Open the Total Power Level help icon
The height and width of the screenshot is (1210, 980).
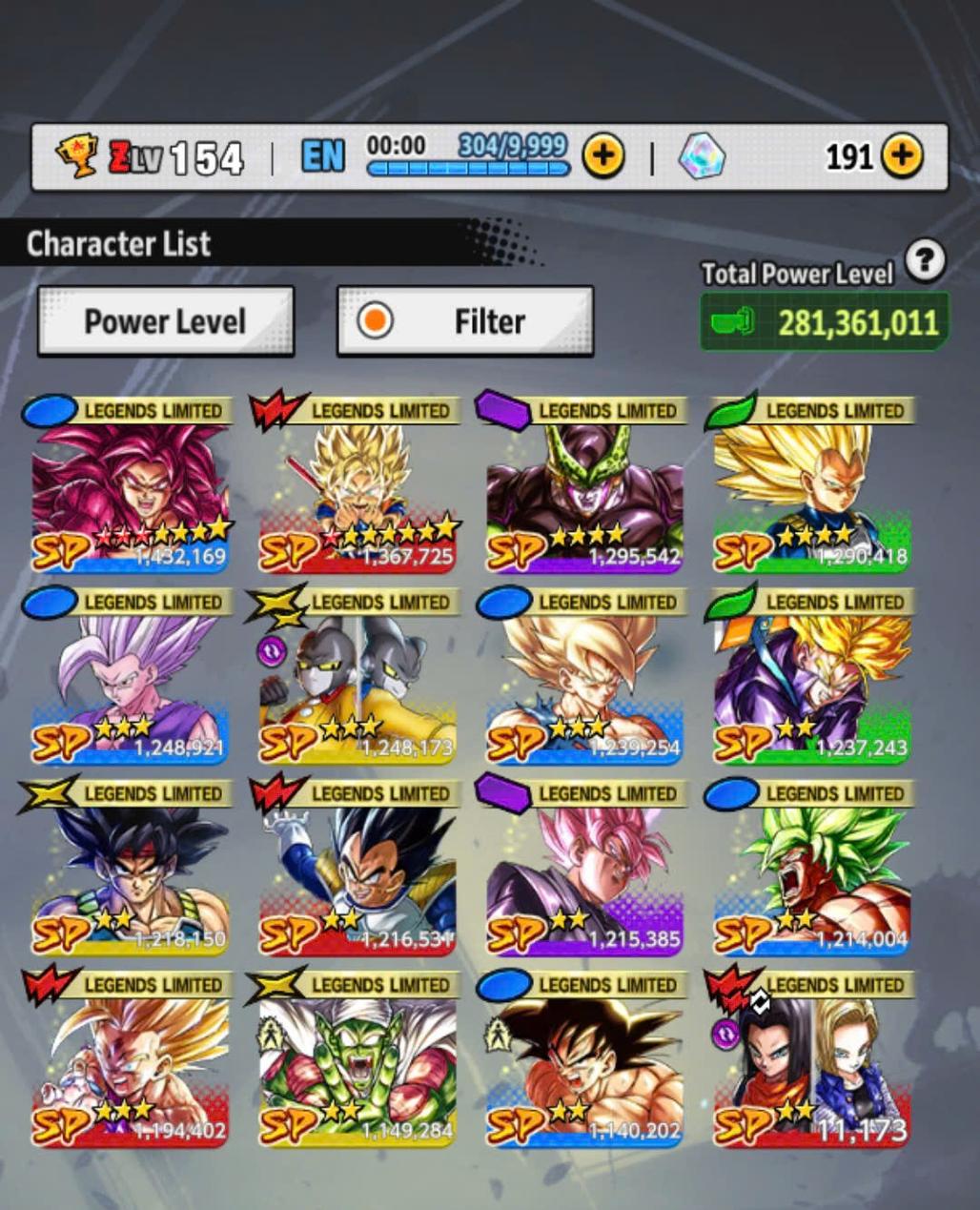(925, 259)
